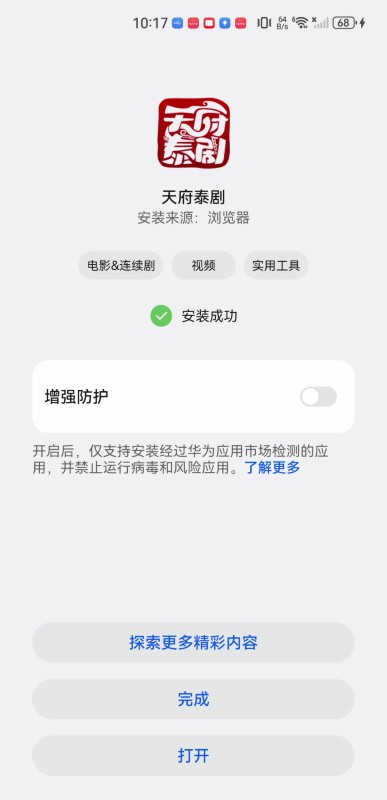This screenshot has height=800, width=387.
Task: Select the 视频 chip
Action: (203, 265)
